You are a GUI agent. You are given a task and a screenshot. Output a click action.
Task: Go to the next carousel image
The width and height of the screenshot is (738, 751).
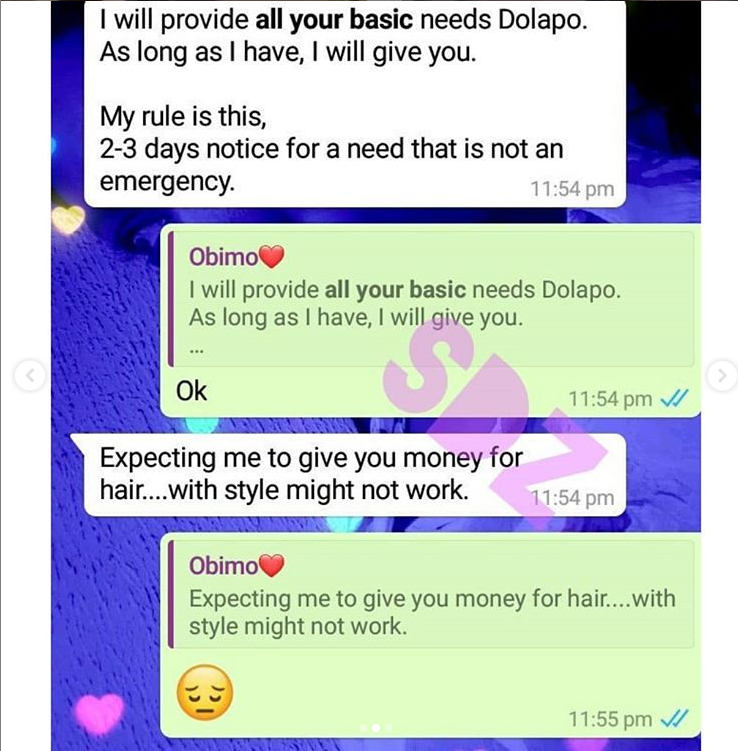(x=720, y=376)
